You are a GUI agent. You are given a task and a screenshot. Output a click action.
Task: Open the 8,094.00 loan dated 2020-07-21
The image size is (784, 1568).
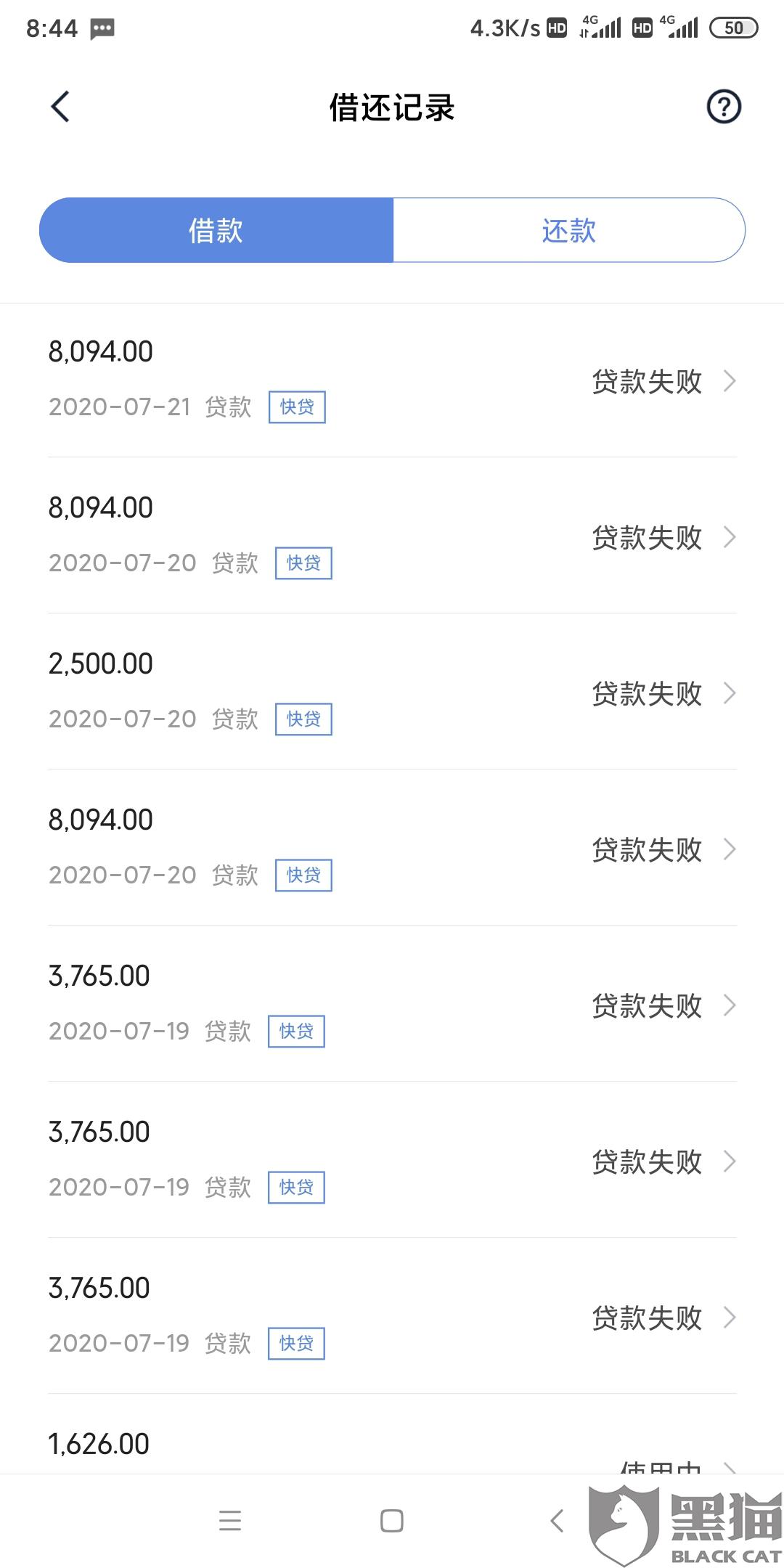point(392,380)
